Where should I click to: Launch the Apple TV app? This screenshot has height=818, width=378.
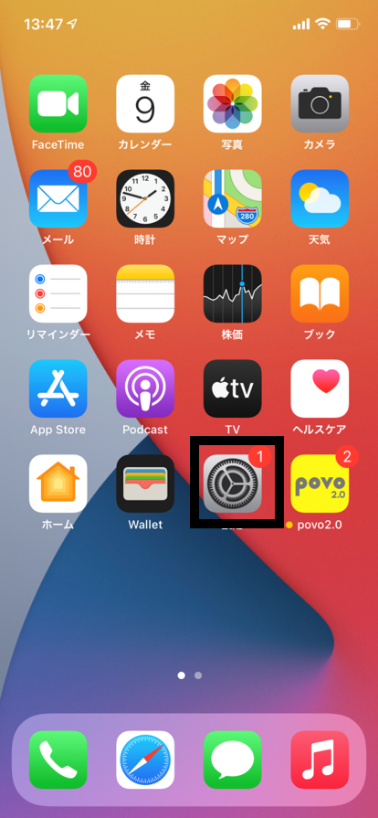pos(233,389)
